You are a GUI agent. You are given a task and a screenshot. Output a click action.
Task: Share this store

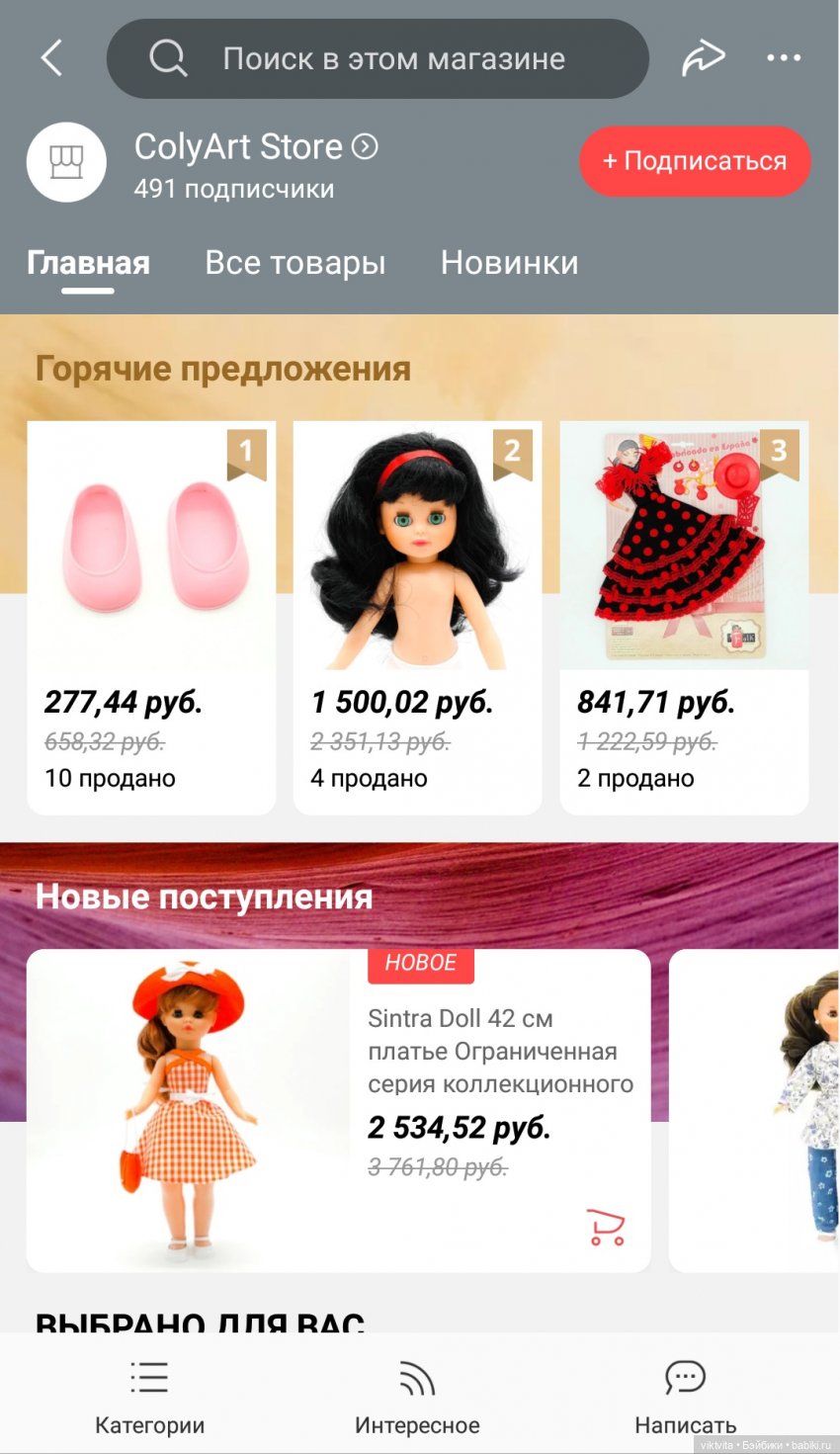pyautogui.click(x=703, y=58)
